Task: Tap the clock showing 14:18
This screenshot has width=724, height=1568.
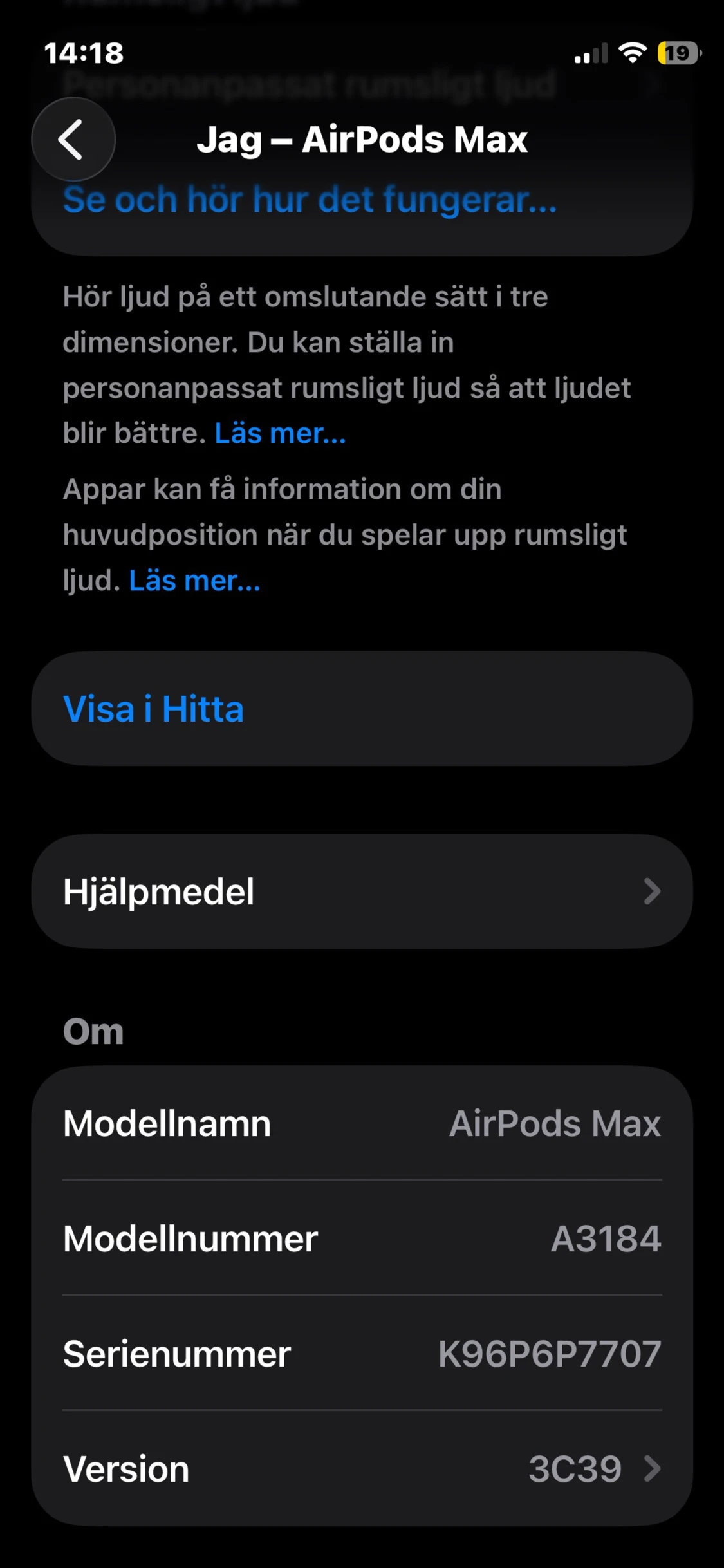Action: pos(82,54)
